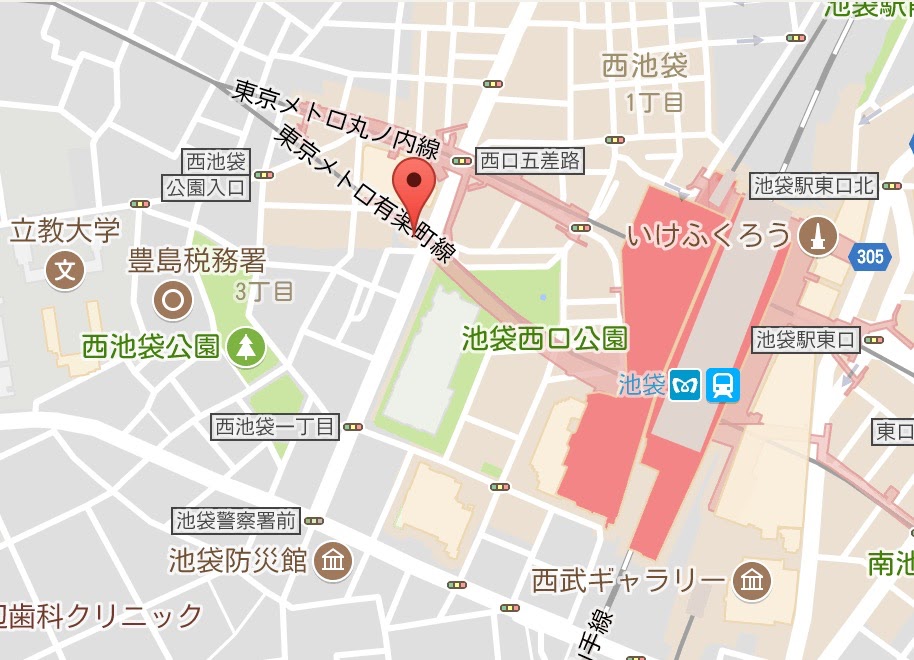914x660 pixels.
Task: Select the 豊島税務署 marker
Action: 175,298
